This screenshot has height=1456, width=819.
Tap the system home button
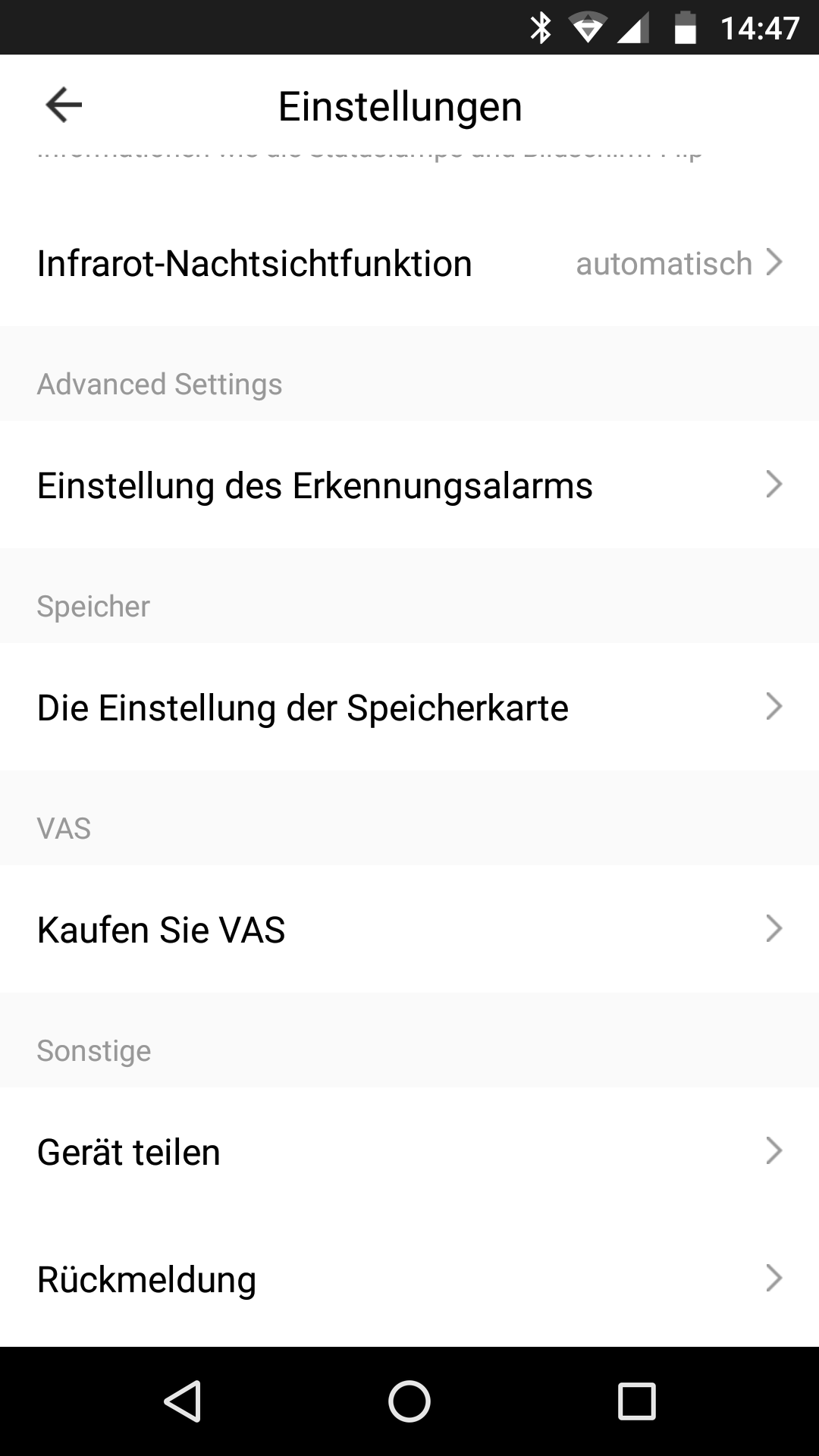[x=409, y=1401]
